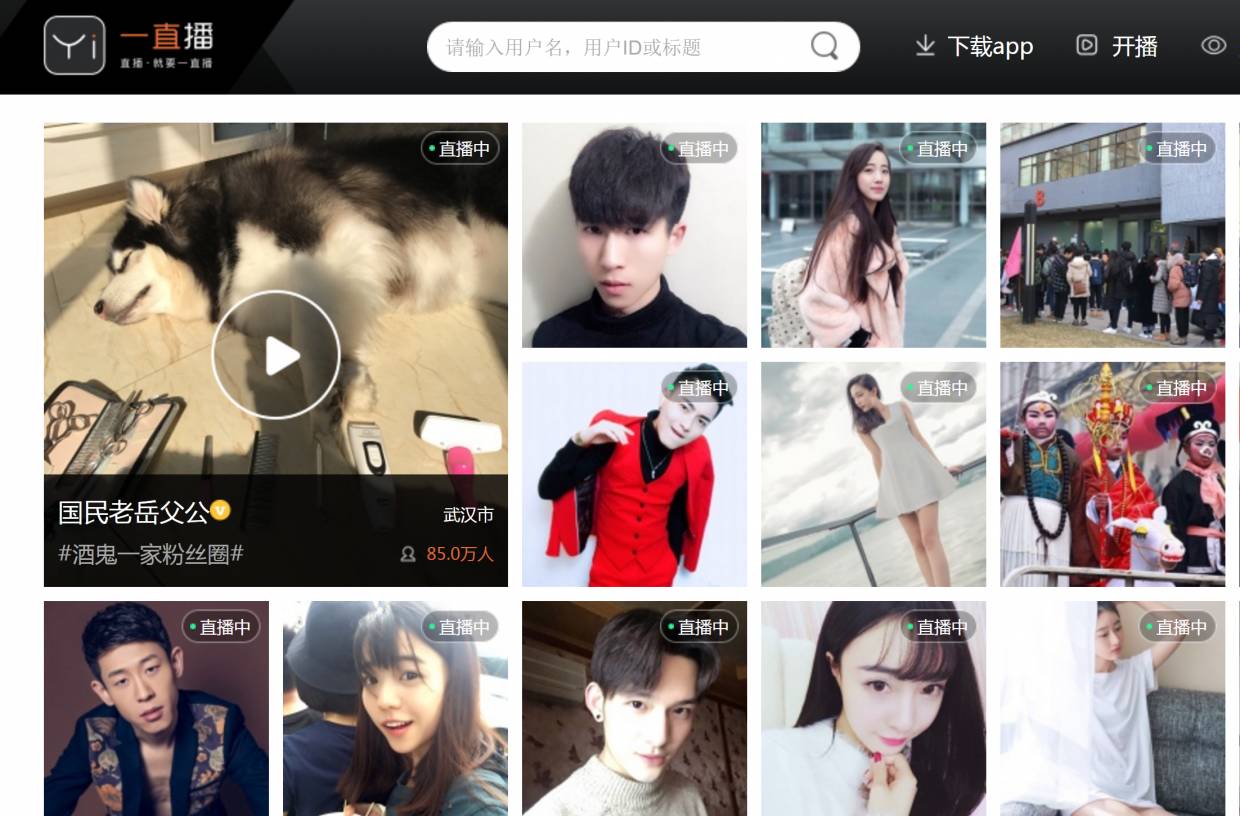1240x816 pixels.
Task: Play the 国民老岳父公 husky live stream
Action: [276, 355]
